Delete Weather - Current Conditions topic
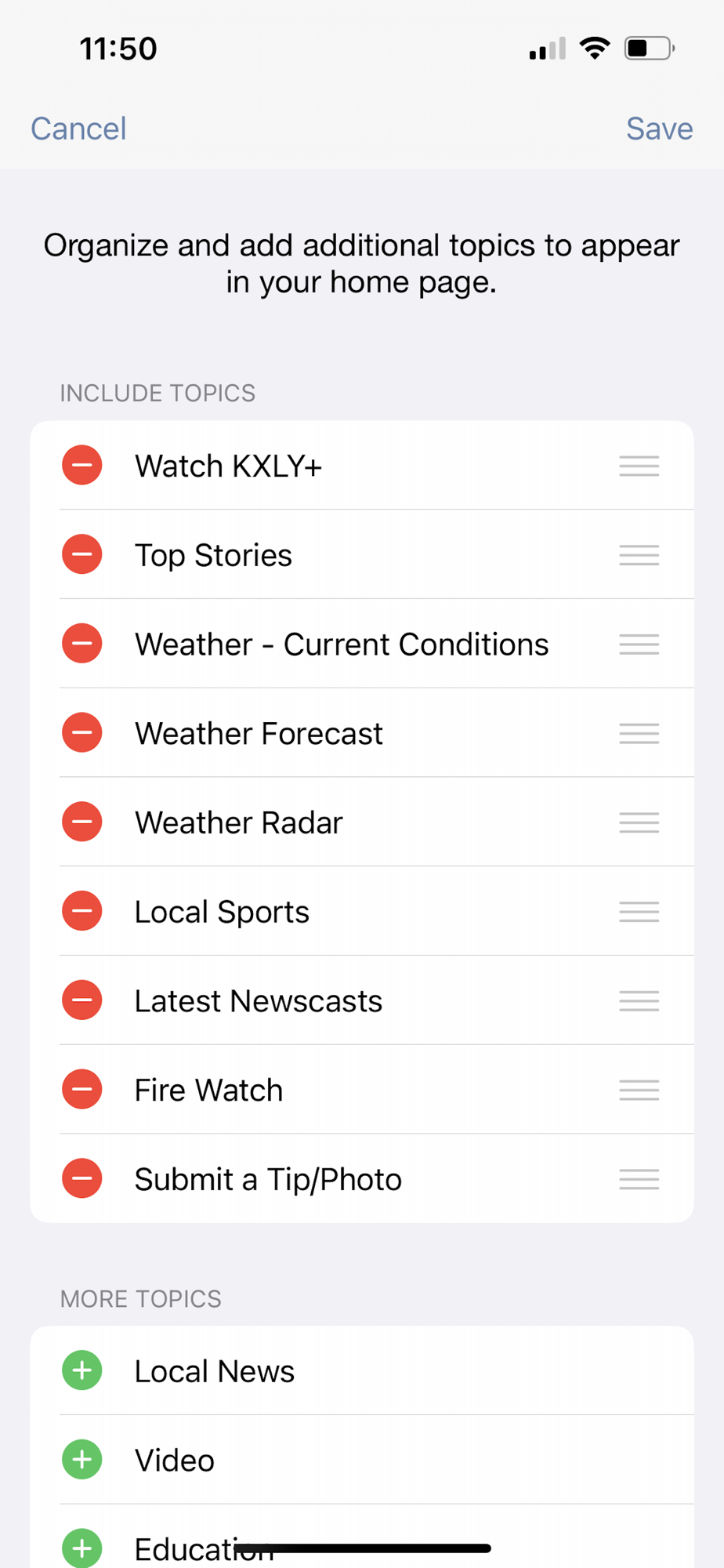 82,644
